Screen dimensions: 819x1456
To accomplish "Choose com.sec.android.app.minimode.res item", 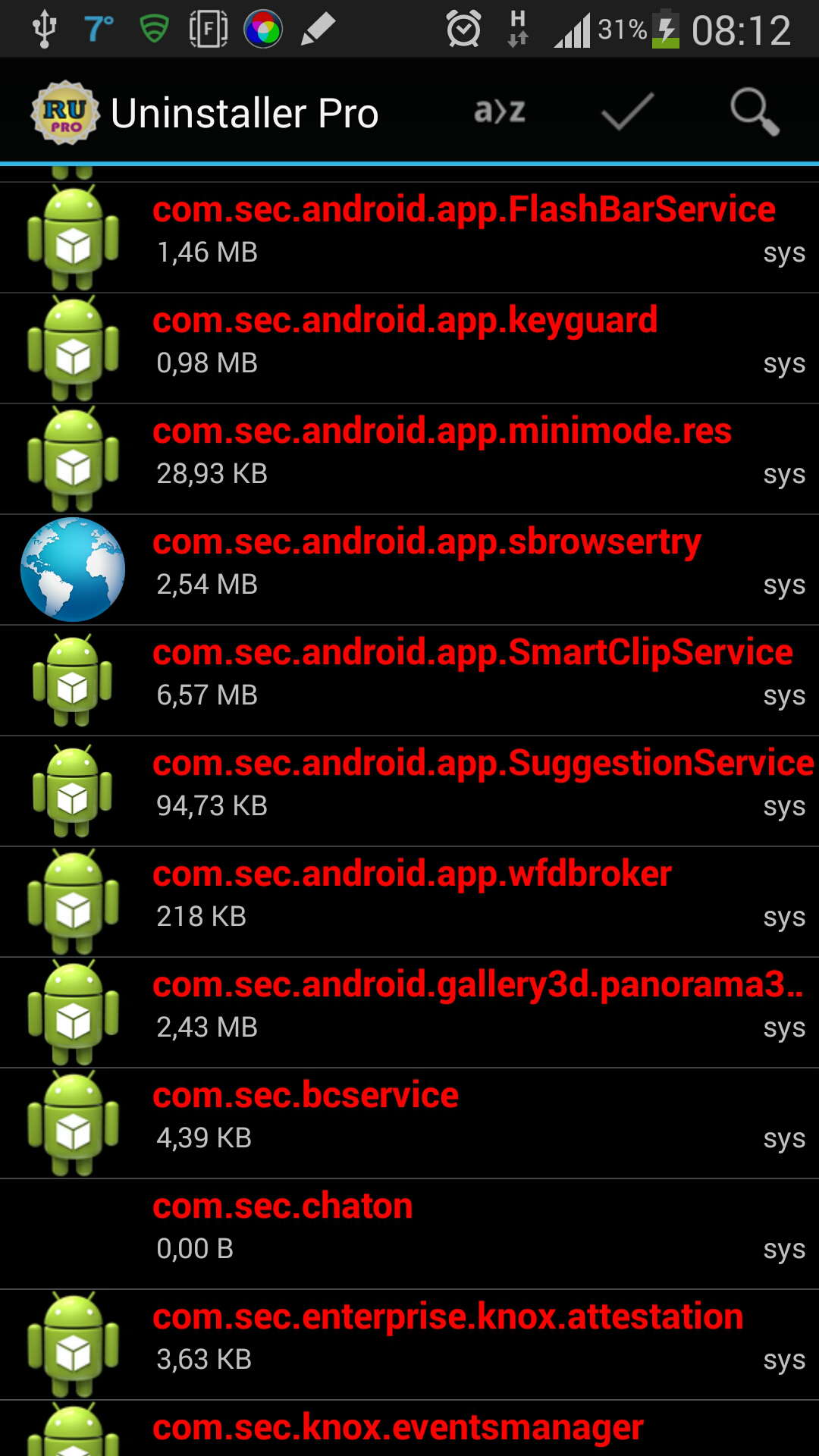I will point(409,459).
